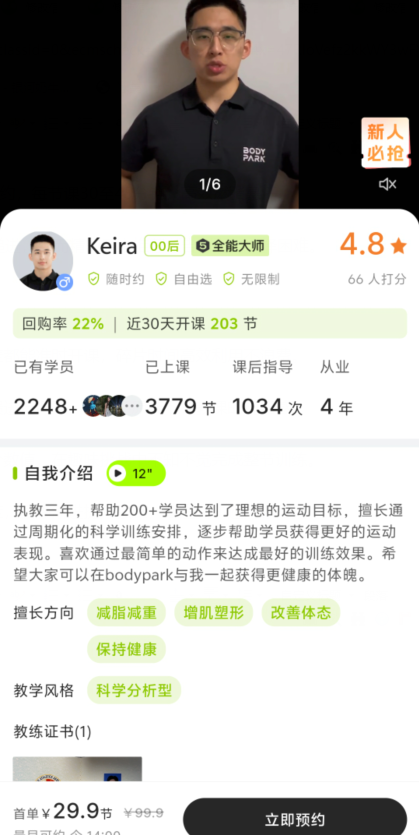The height and width of the screenshot is (835, 419).
Task: View Keira's profile avatar
Action: pyautogui.click(x=43, y=261)
